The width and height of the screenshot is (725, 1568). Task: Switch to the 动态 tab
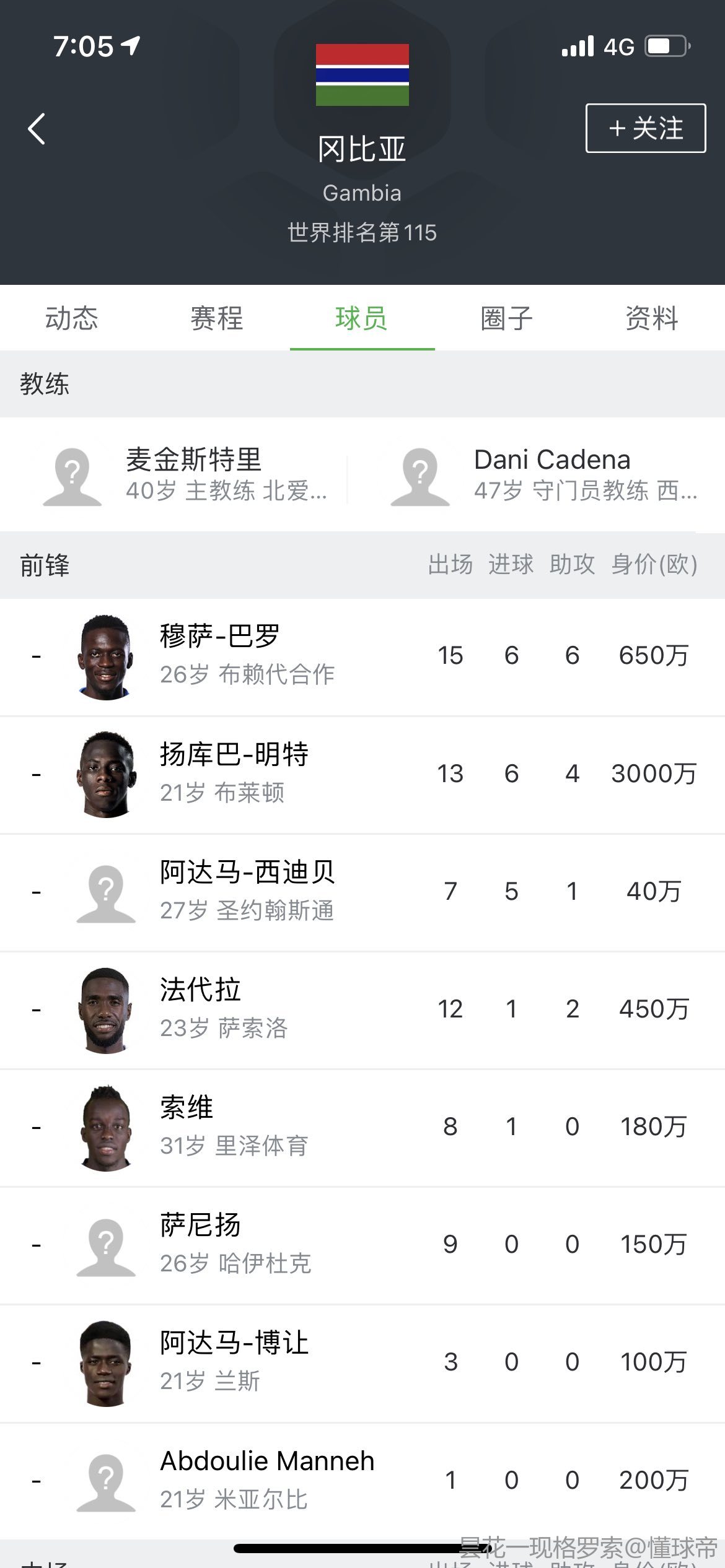pyautogui.click(x=72, y=318)
